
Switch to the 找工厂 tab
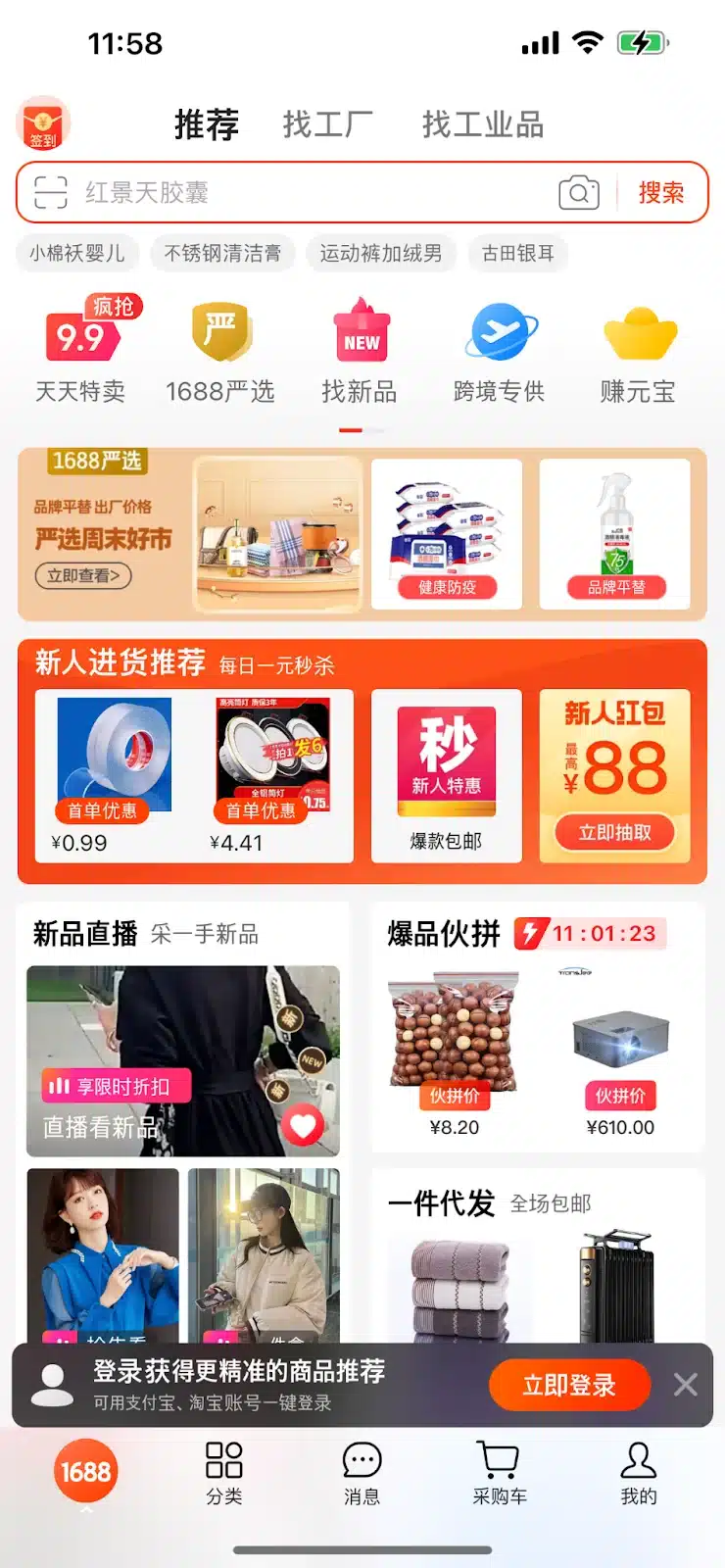tap(327, 124)
